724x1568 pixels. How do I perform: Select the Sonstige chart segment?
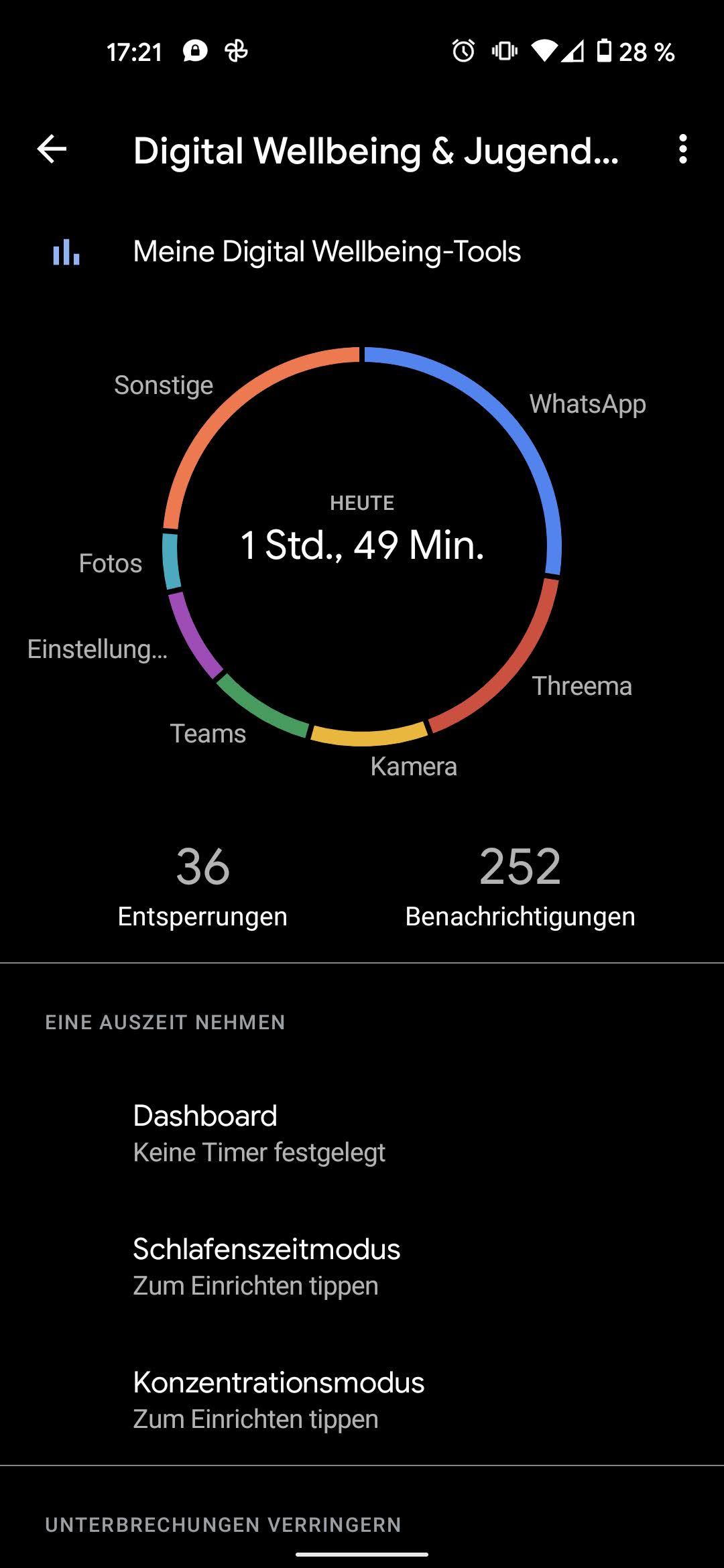click(228, 409)
